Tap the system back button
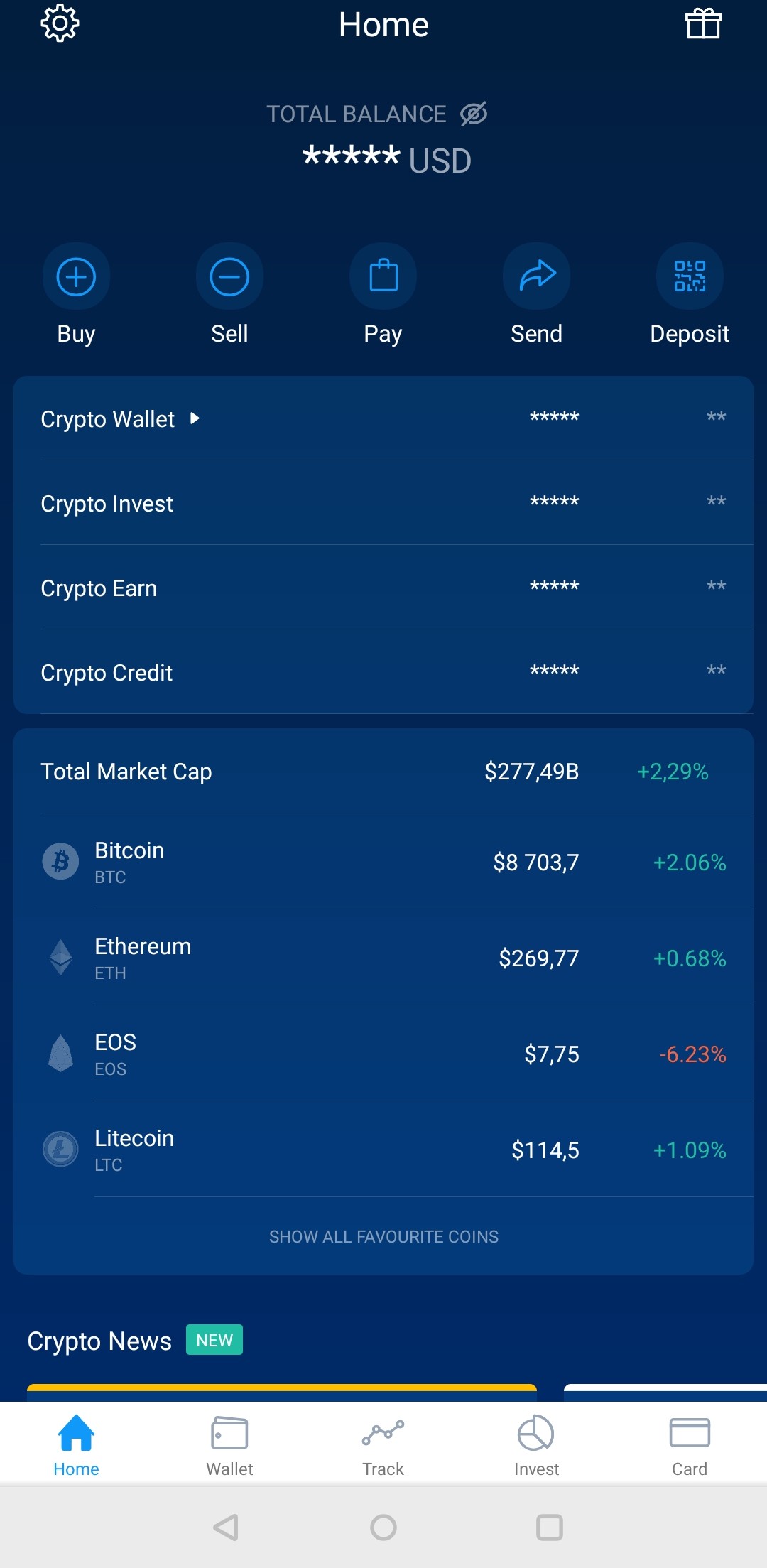The width and height of the screenshot is (767, 1568). point(226,1527)
